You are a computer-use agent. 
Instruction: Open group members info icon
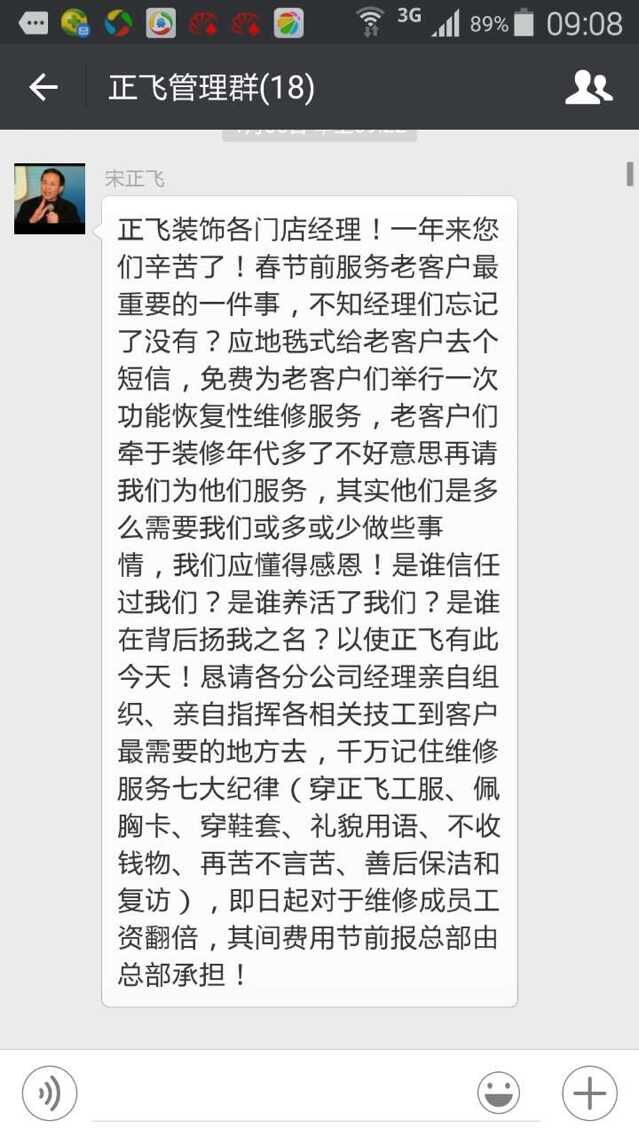click(x=588, y=88)
